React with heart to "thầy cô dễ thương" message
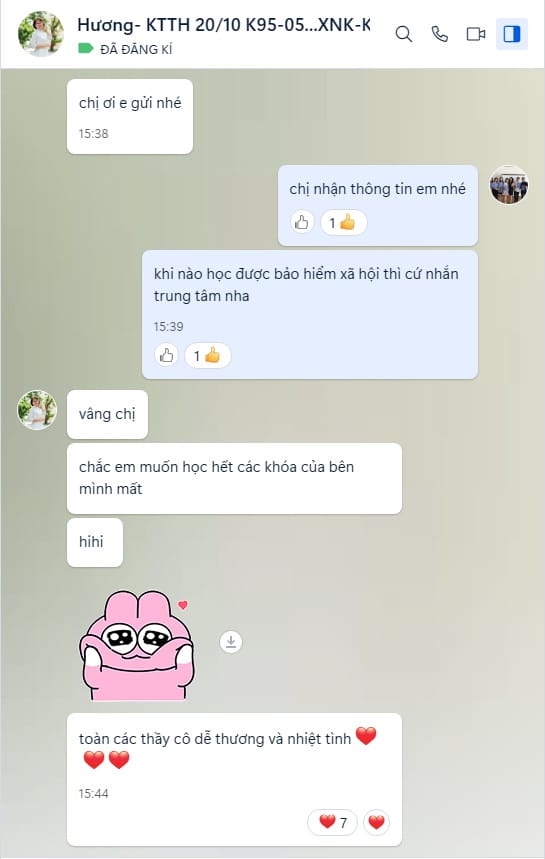 tap(376, 822)
